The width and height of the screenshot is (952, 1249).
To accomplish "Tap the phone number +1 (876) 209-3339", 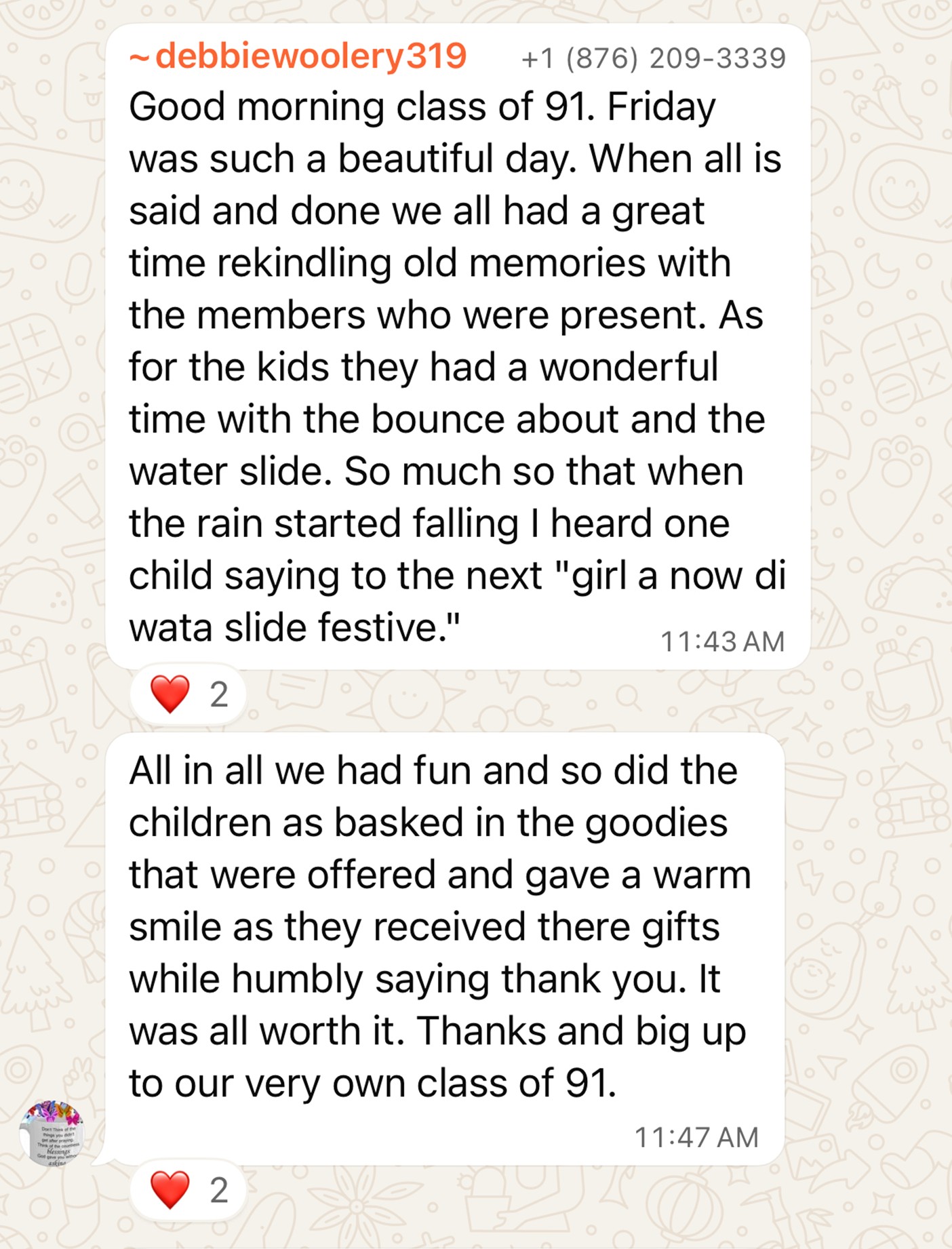I will [x=653, y=58].
